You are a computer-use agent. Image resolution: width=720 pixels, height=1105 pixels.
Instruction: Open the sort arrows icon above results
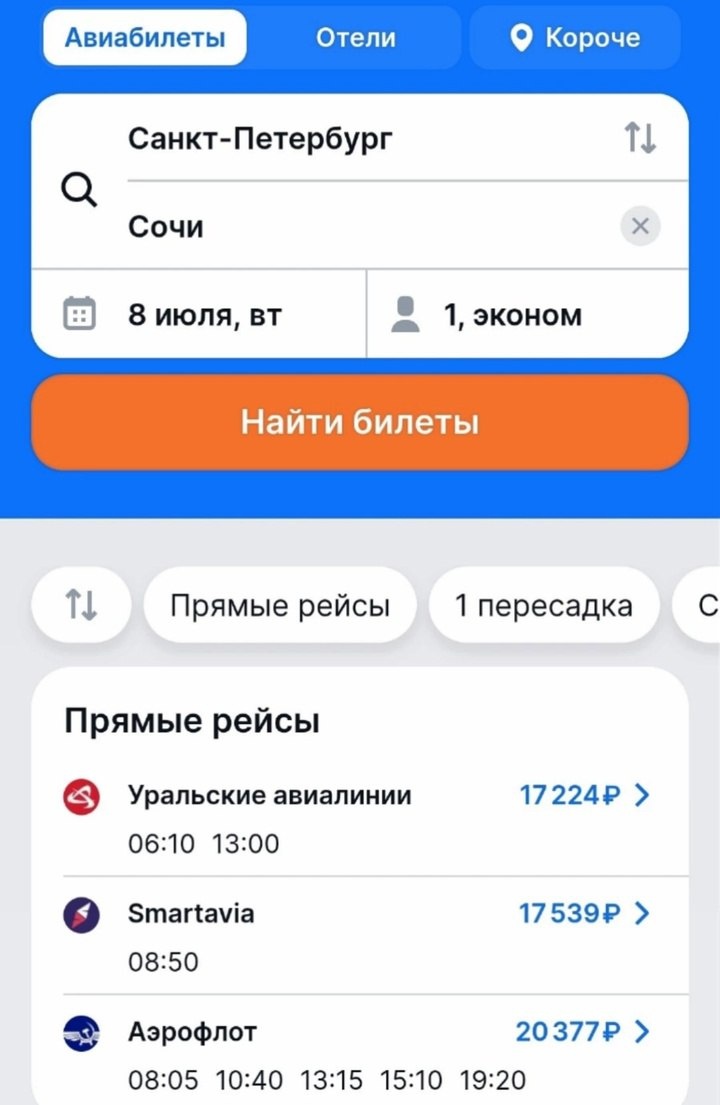(81, 604)
